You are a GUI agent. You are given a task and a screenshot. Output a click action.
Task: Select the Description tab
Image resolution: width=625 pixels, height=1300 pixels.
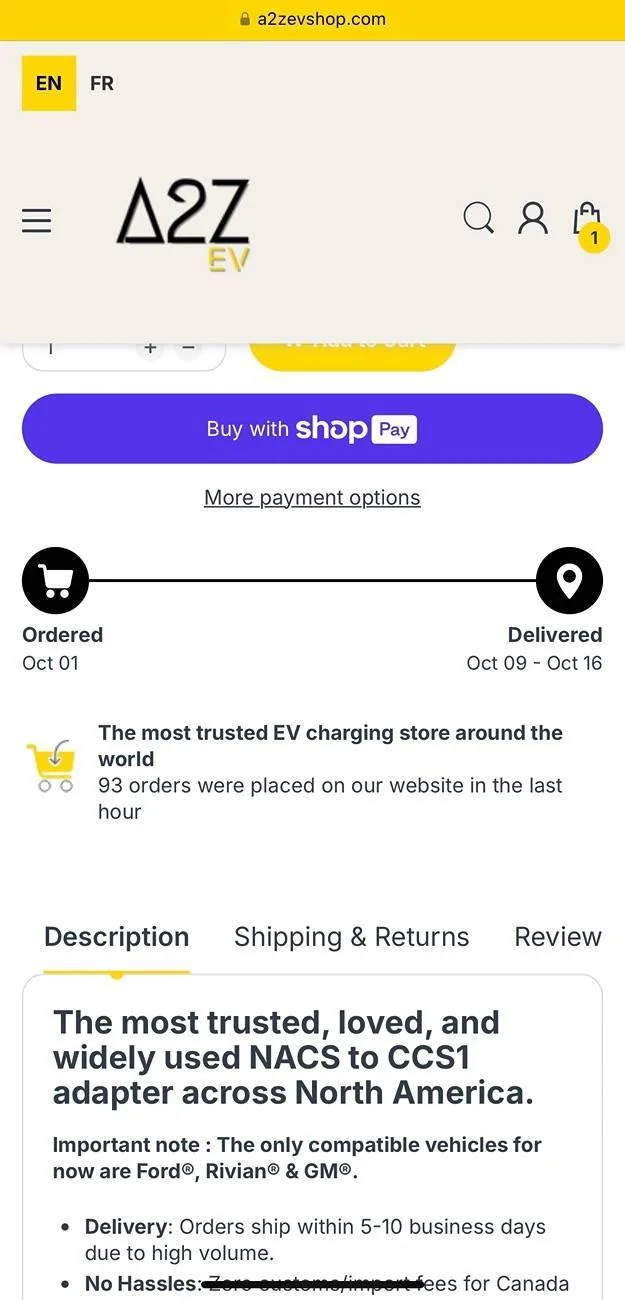[117, 937]
